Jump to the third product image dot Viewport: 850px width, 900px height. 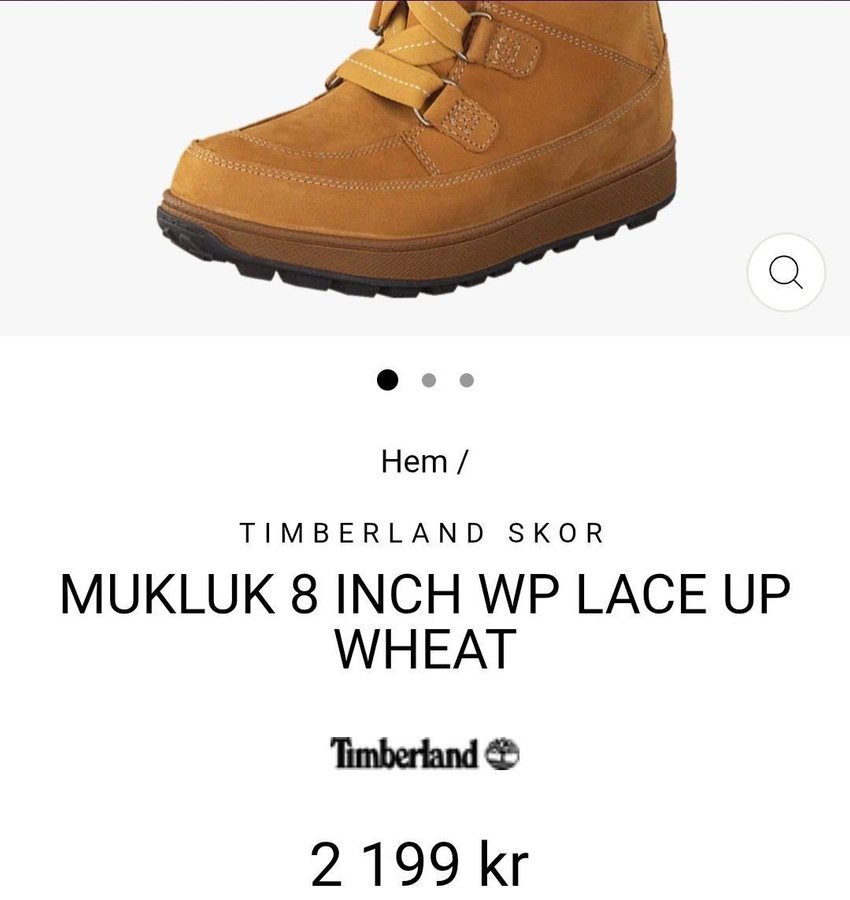[x=466, y=380]
